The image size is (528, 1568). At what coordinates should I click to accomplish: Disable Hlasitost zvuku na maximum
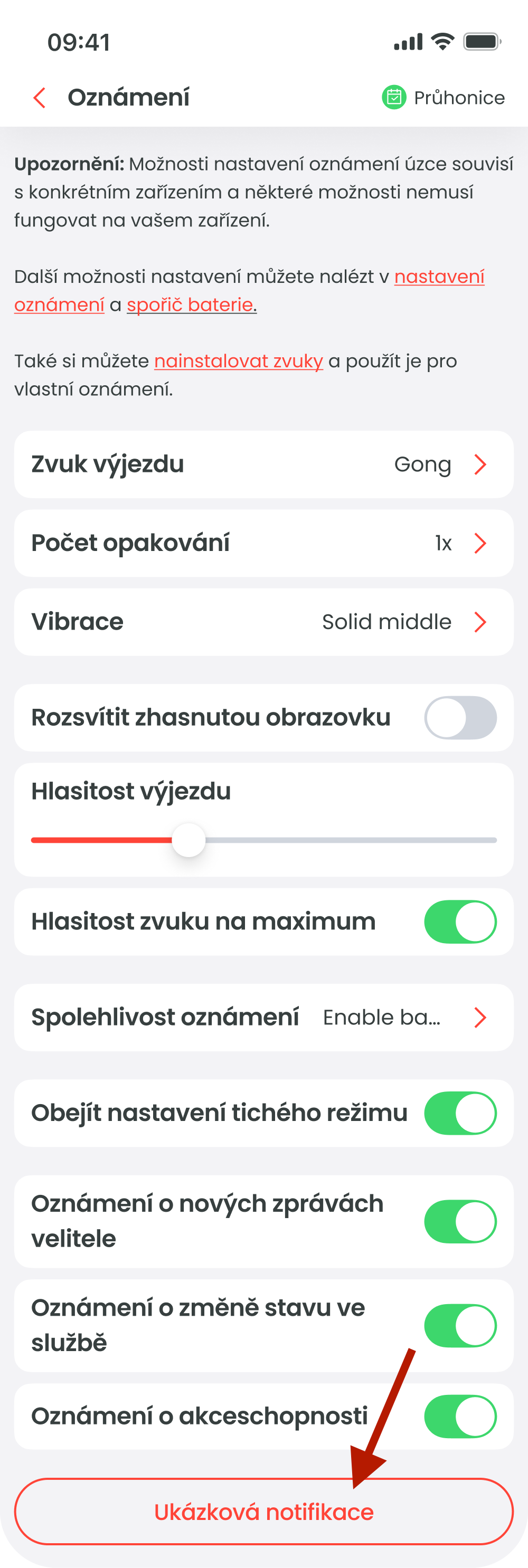[460, 921]
